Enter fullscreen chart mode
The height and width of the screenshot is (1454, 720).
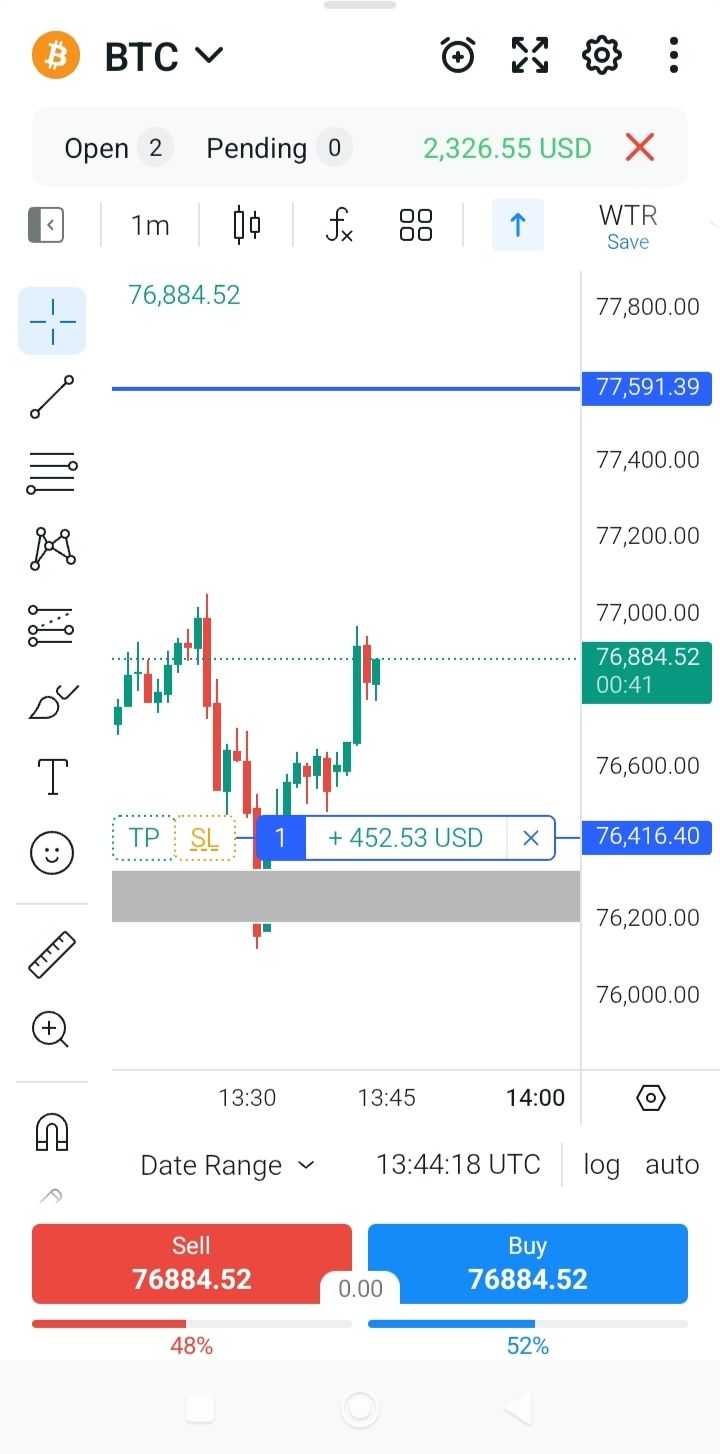click(530, 56)
